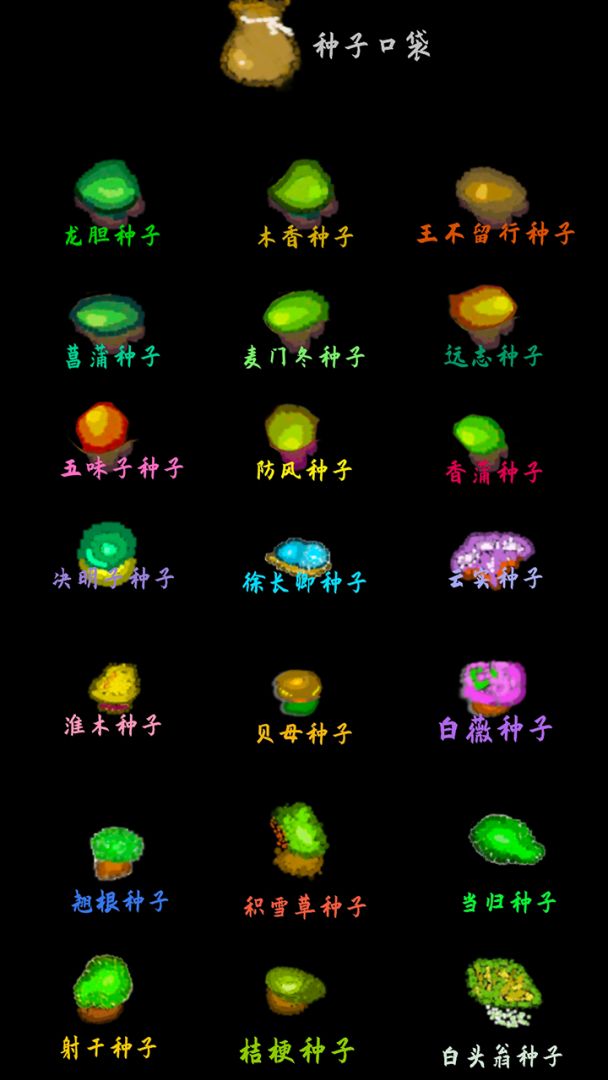Viewport: 608px width, 1080px height.
Task: Pick the 菖蒲种子 seed
Action: (107, 317)
